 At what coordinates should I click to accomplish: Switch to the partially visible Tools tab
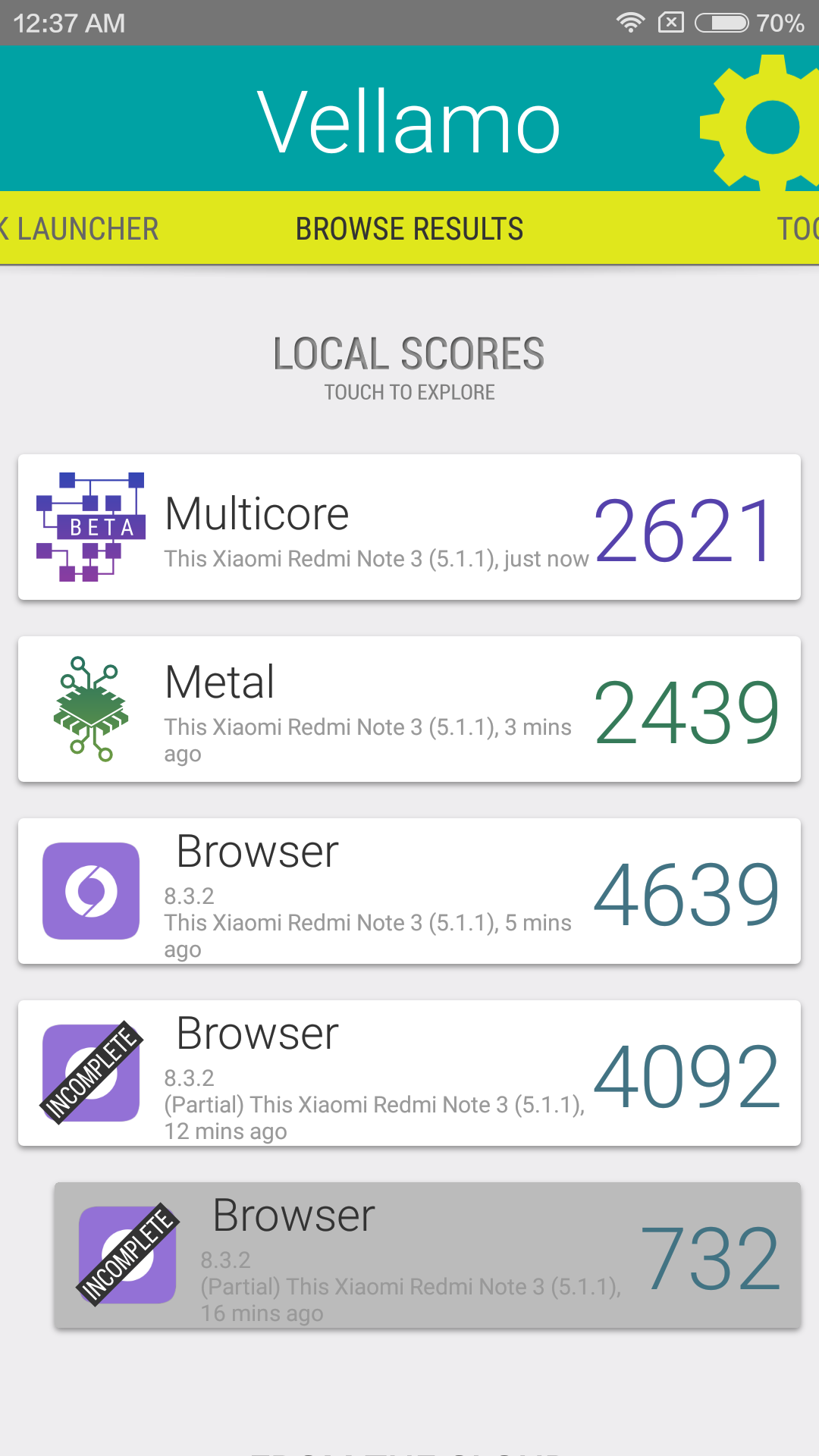(796, 229)
